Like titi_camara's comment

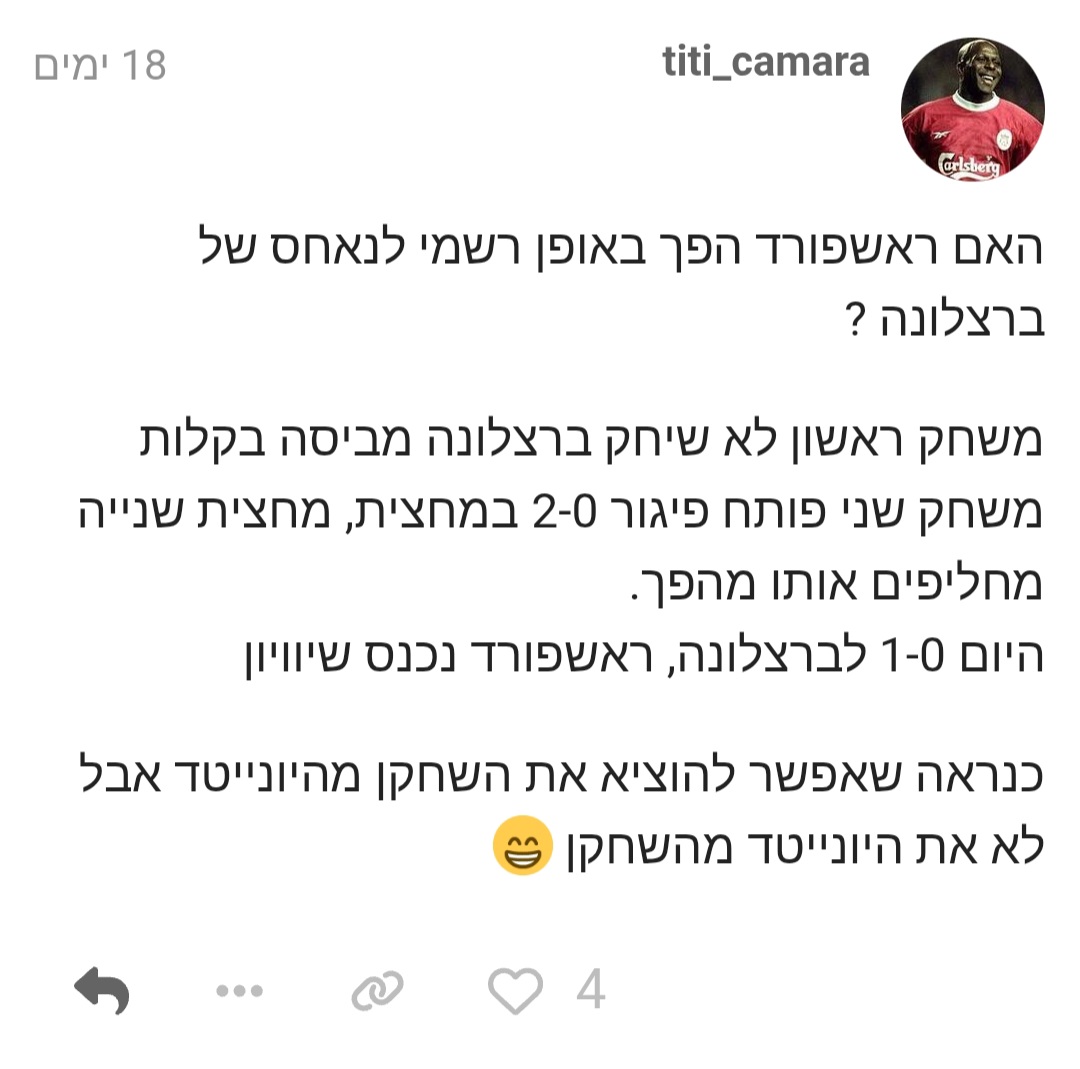point(515,990)
